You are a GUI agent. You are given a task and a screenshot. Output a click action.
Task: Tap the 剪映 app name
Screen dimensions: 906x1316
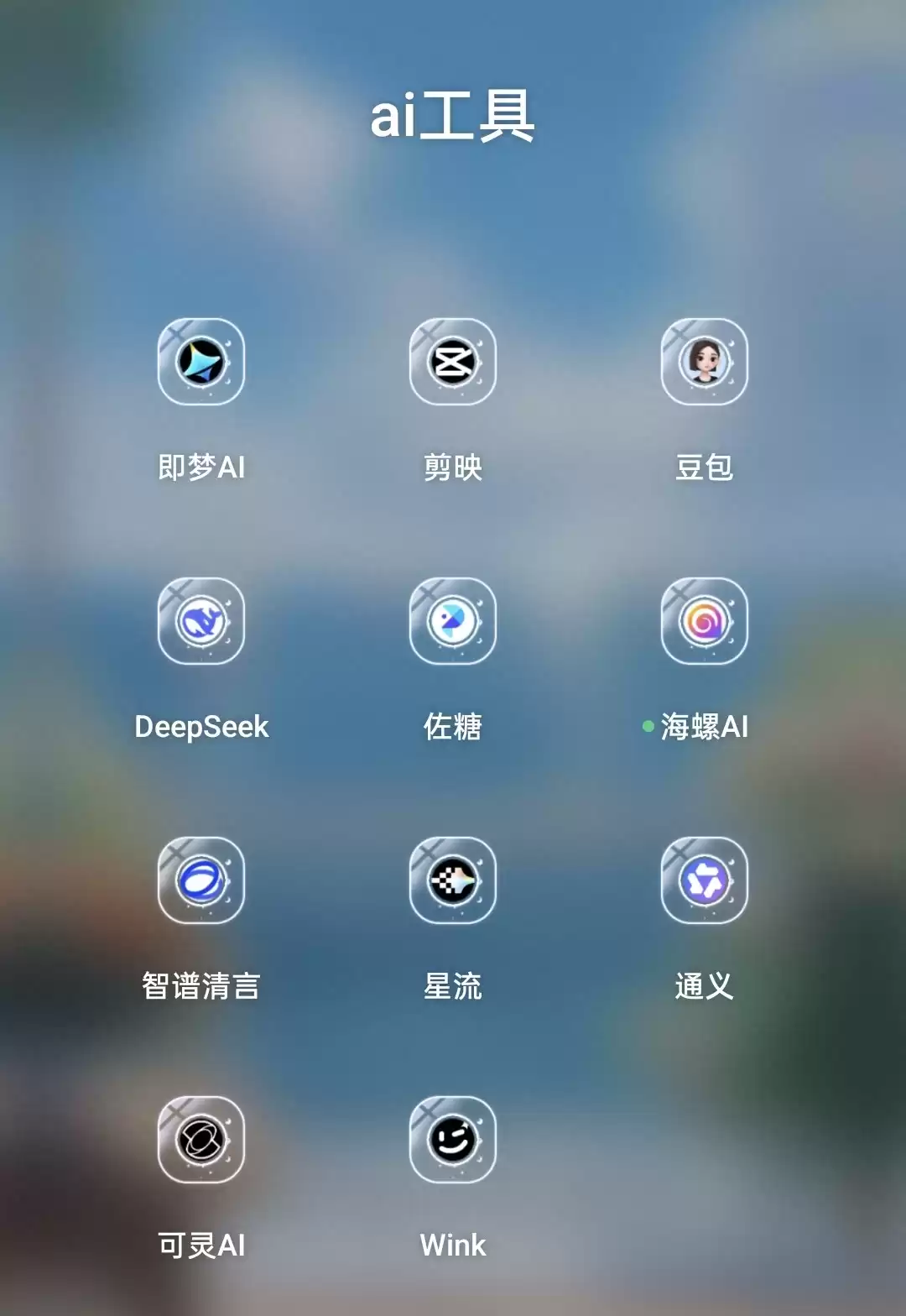point(453,467)
